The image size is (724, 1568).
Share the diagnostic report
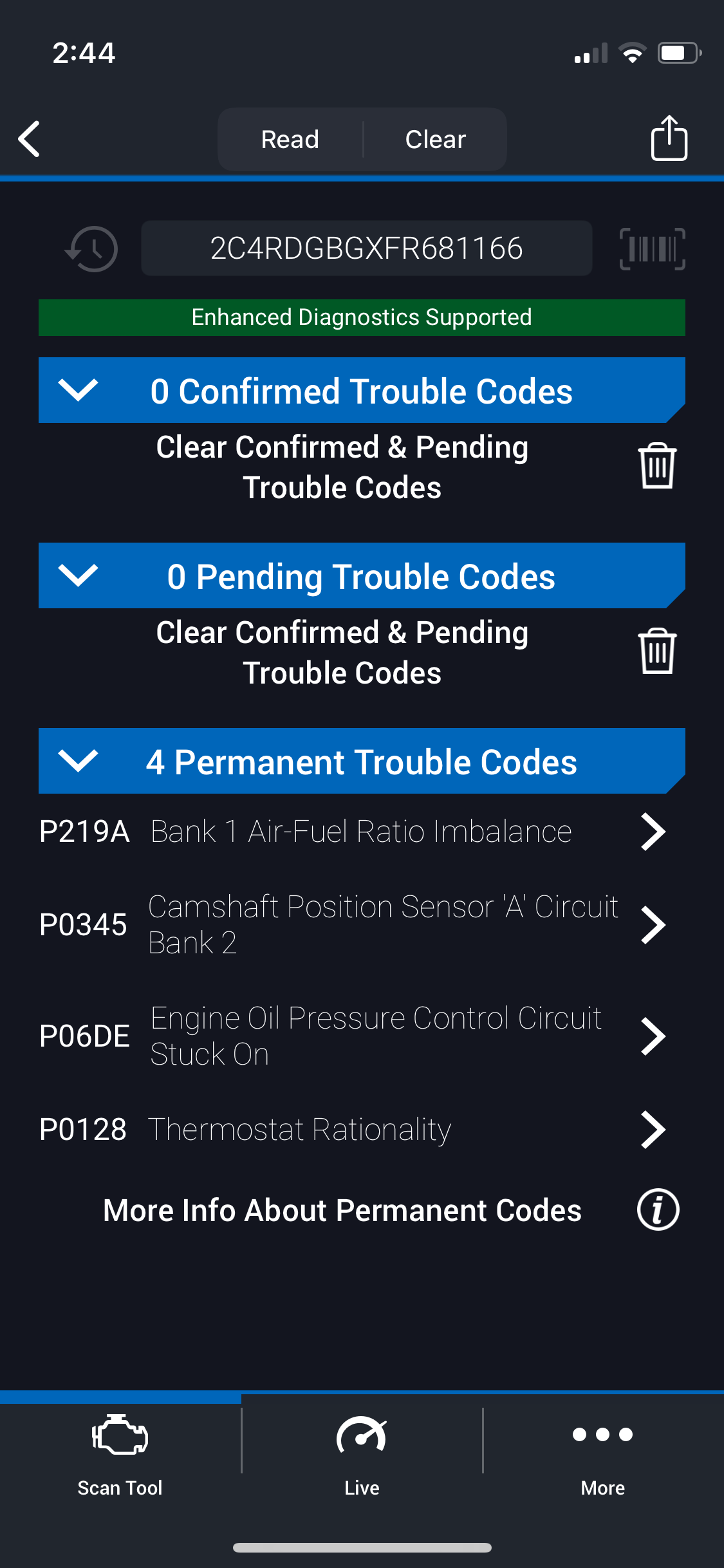pos(669,138)
